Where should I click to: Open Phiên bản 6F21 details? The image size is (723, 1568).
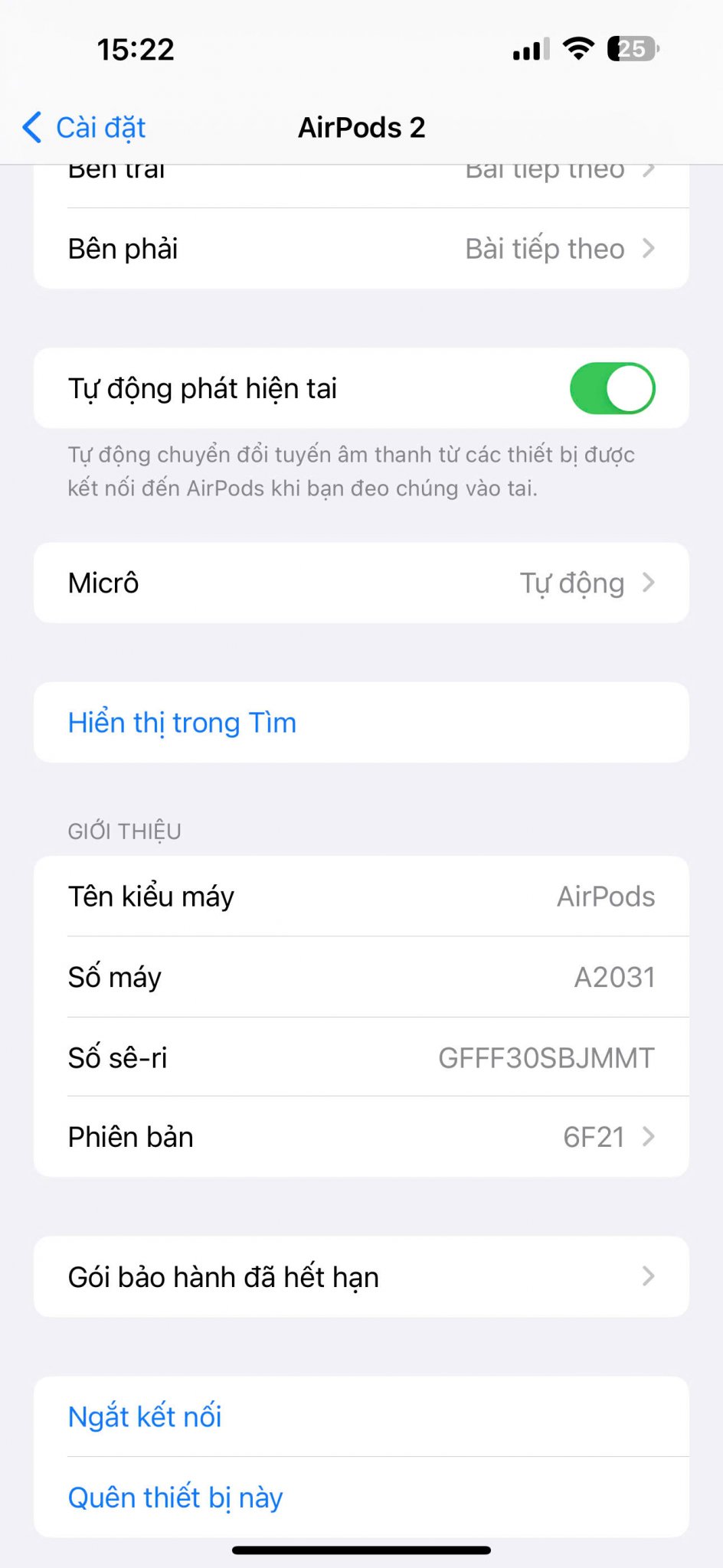click(361, 1137)
